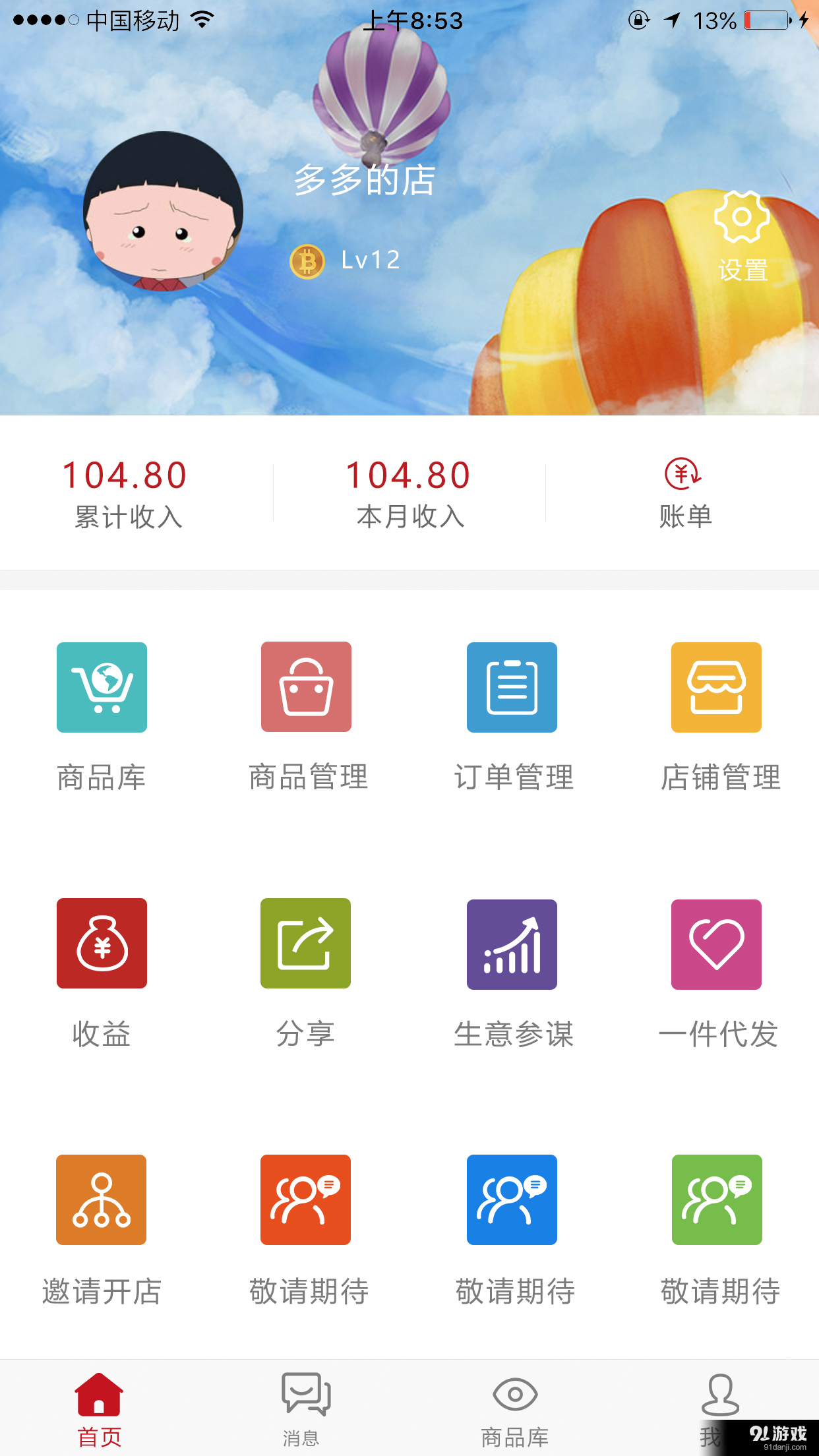Open 生意参谋 (business advisor) chart icon
Viewport: 819px width, 1456px height.
512,943
